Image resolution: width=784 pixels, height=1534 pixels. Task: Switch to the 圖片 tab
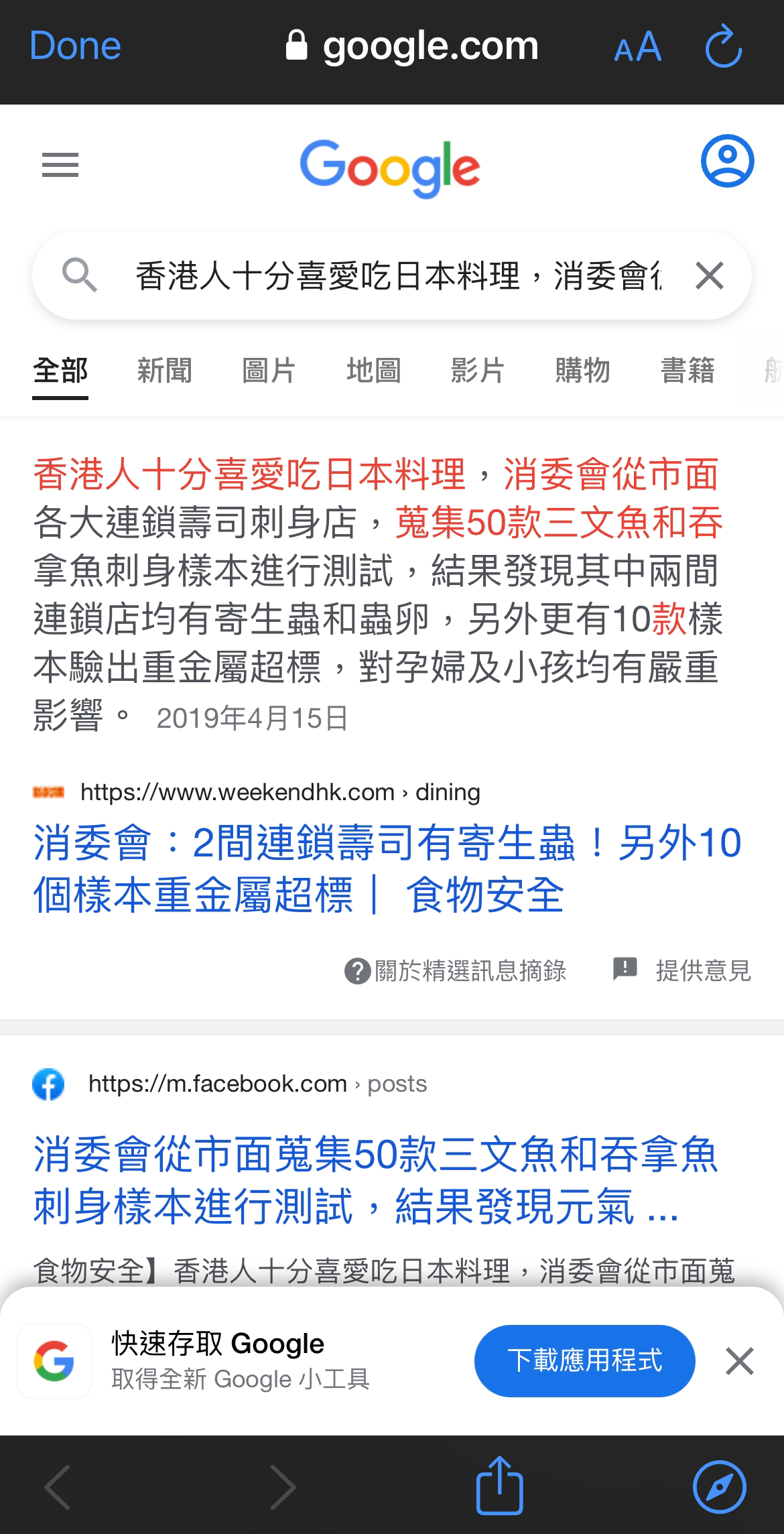click(x=269, y=371)
